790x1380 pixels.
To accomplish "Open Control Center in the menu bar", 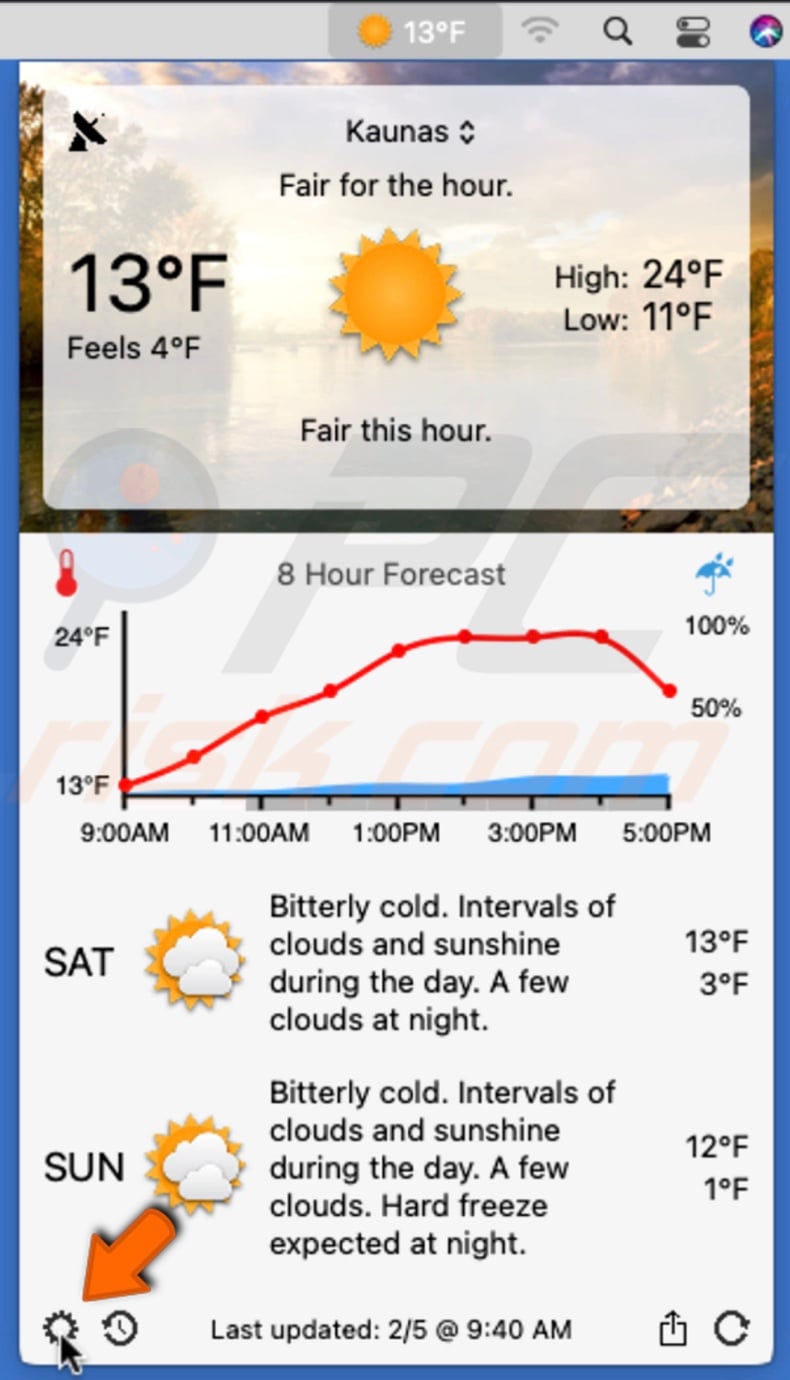I will [x=692, y=31].
